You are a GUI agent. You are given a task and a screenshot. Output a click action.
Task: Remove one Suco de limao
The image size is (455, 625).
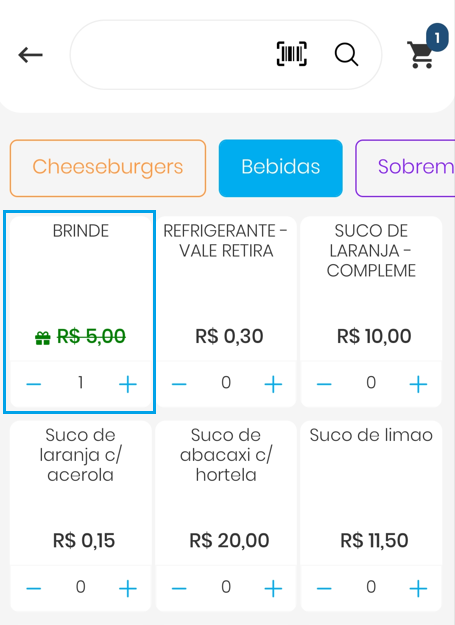(324, 588)
